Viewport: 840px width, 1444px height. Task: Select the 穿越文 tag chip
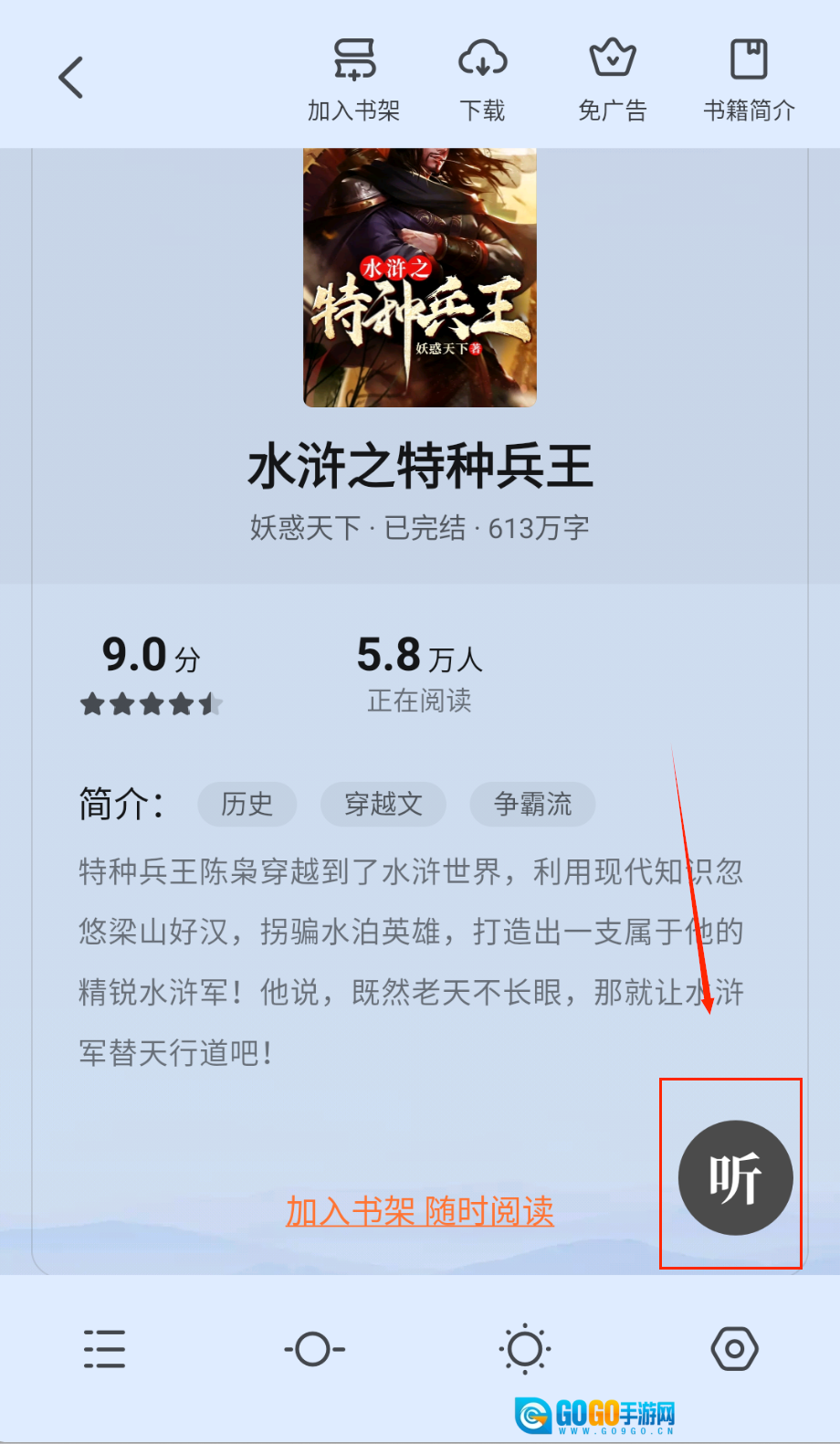[383, 804]
